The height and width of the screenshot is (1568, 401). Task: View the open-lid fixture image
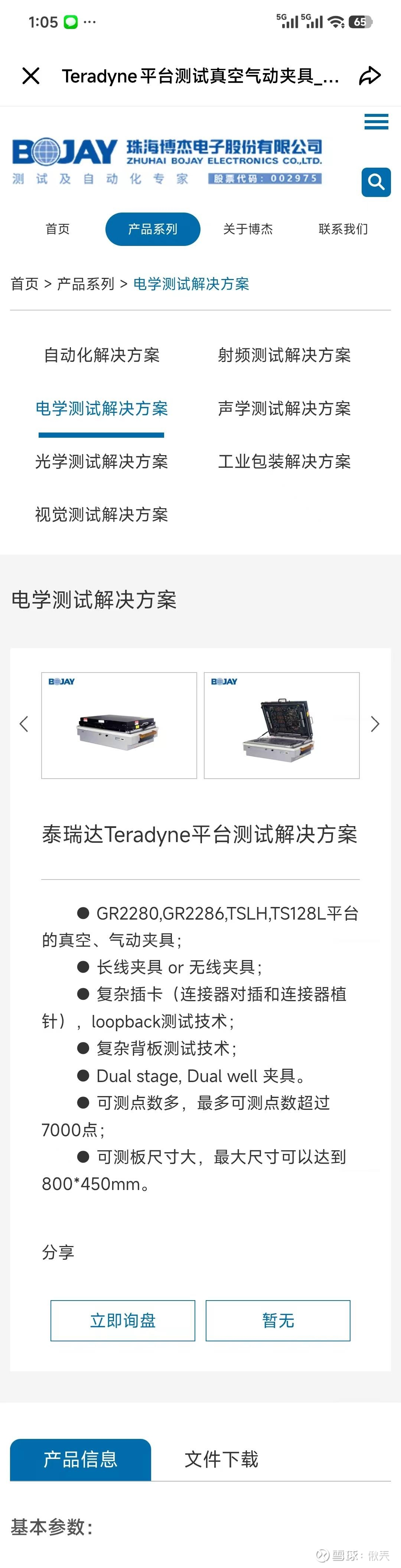tap(281, 725)
